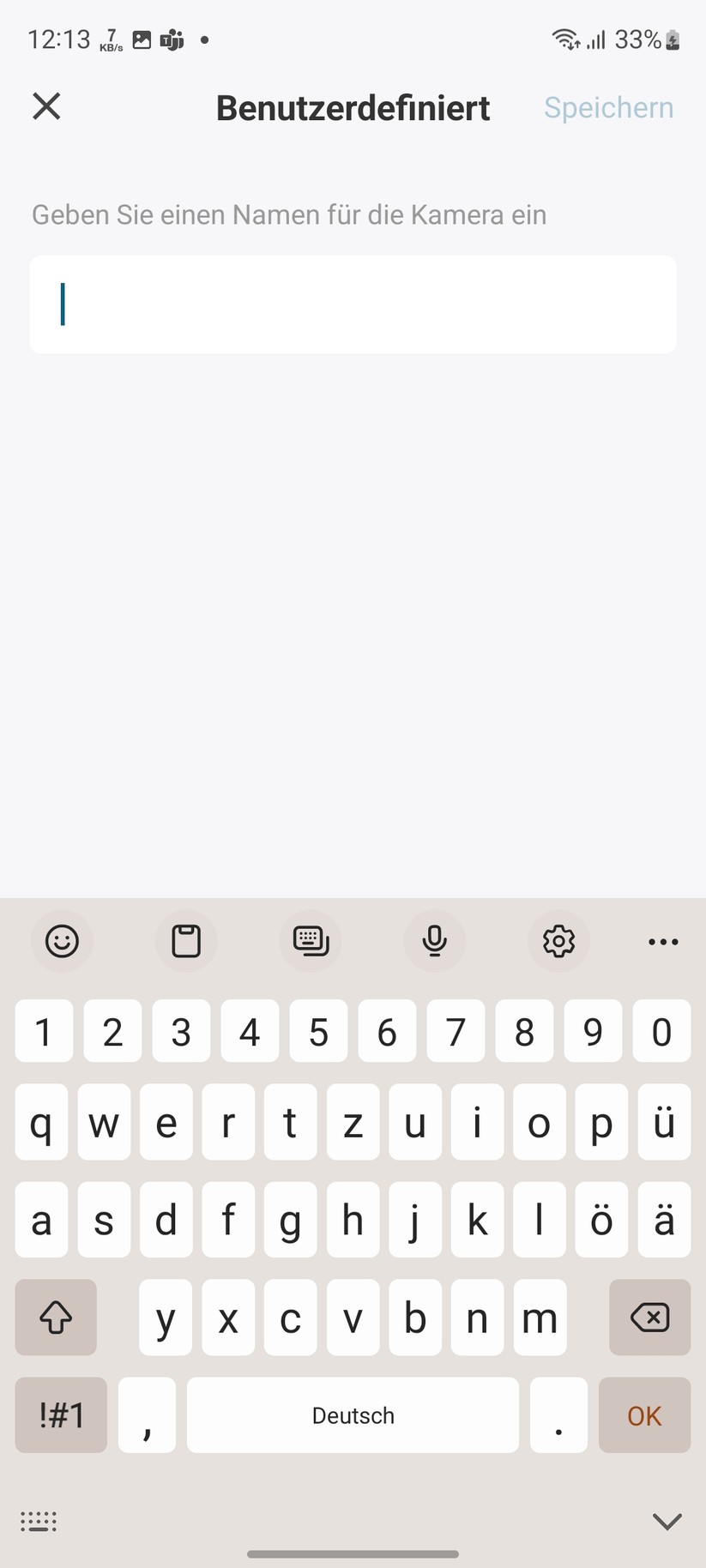Confirm input with the OK key

click(644, 1415)
